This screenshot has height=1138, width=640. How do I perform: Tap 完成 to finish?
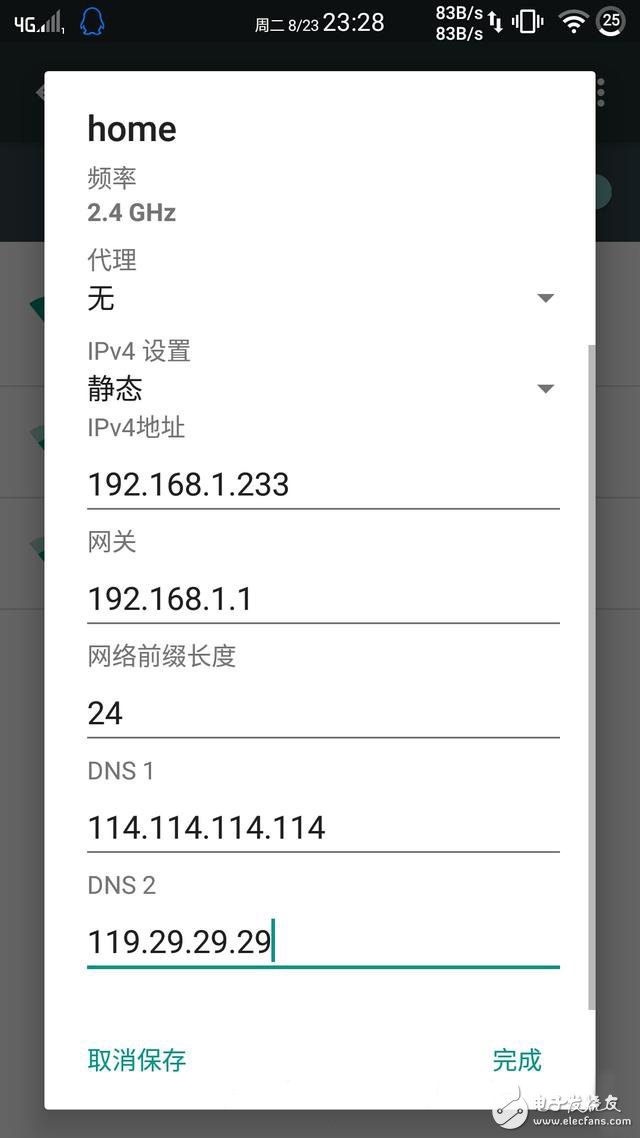pos(517,1060)
